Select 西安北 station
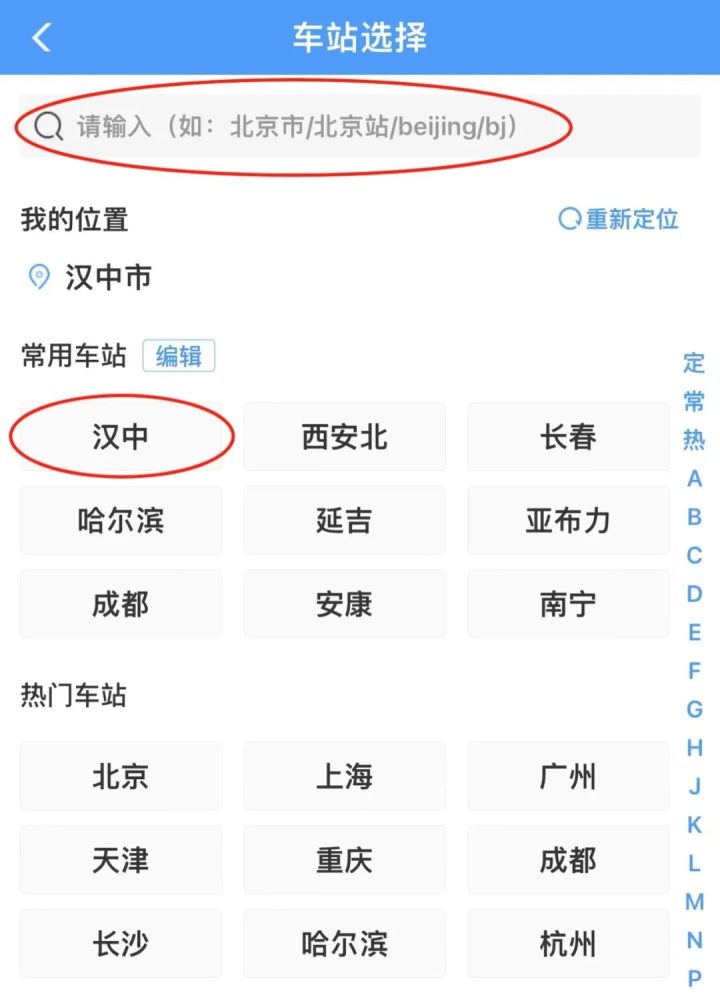The height and width of the screenshot is (999, 720). 344,437
